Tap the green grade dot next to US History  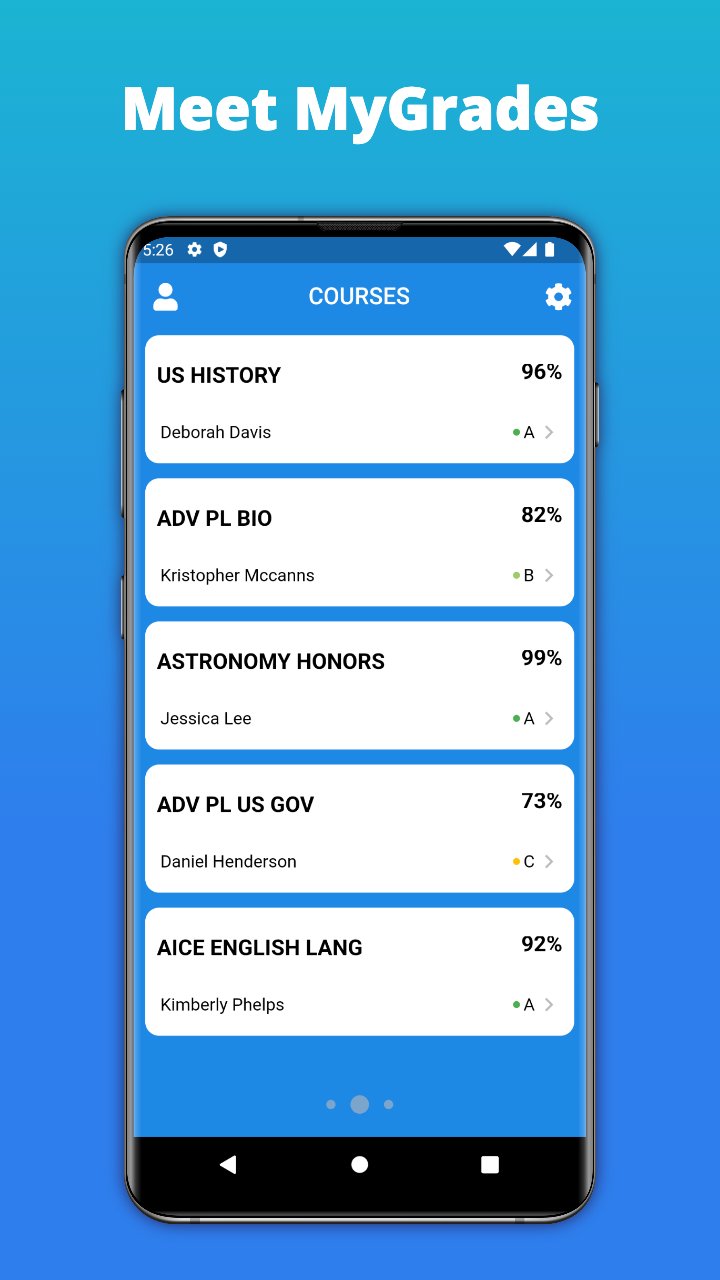(x=514, y=432)
